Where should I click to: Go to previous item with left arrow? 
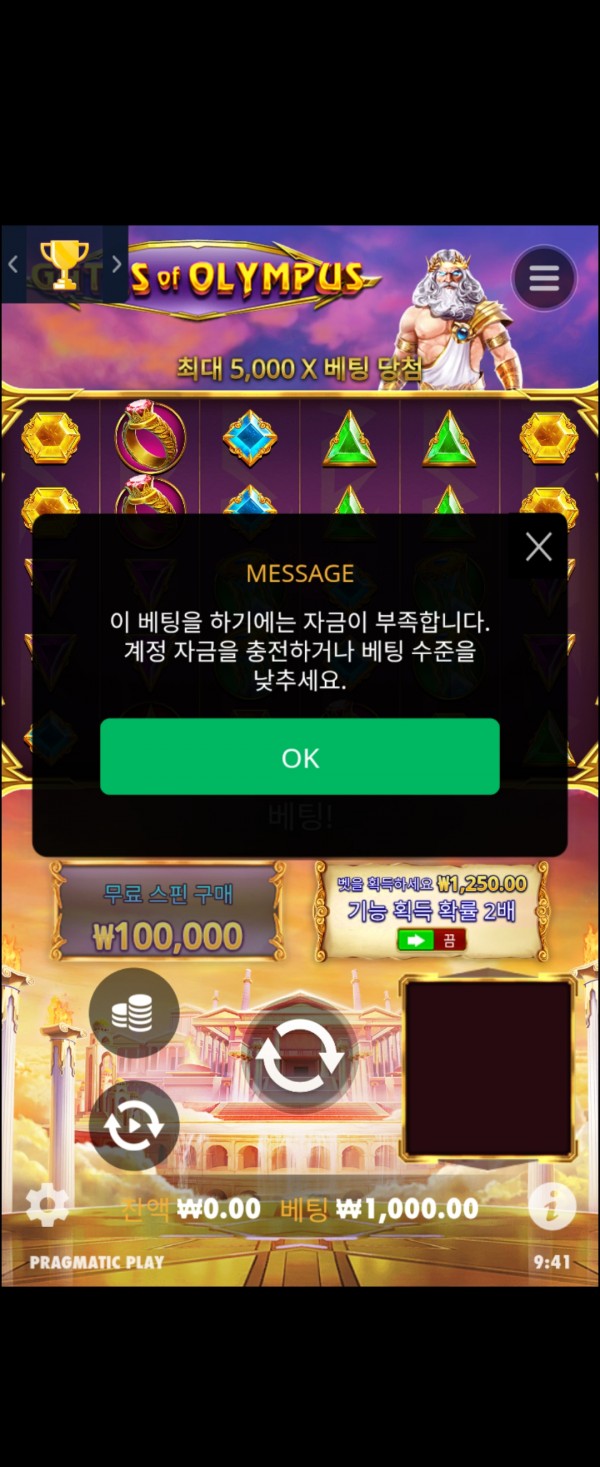click(x=13, y=264)
